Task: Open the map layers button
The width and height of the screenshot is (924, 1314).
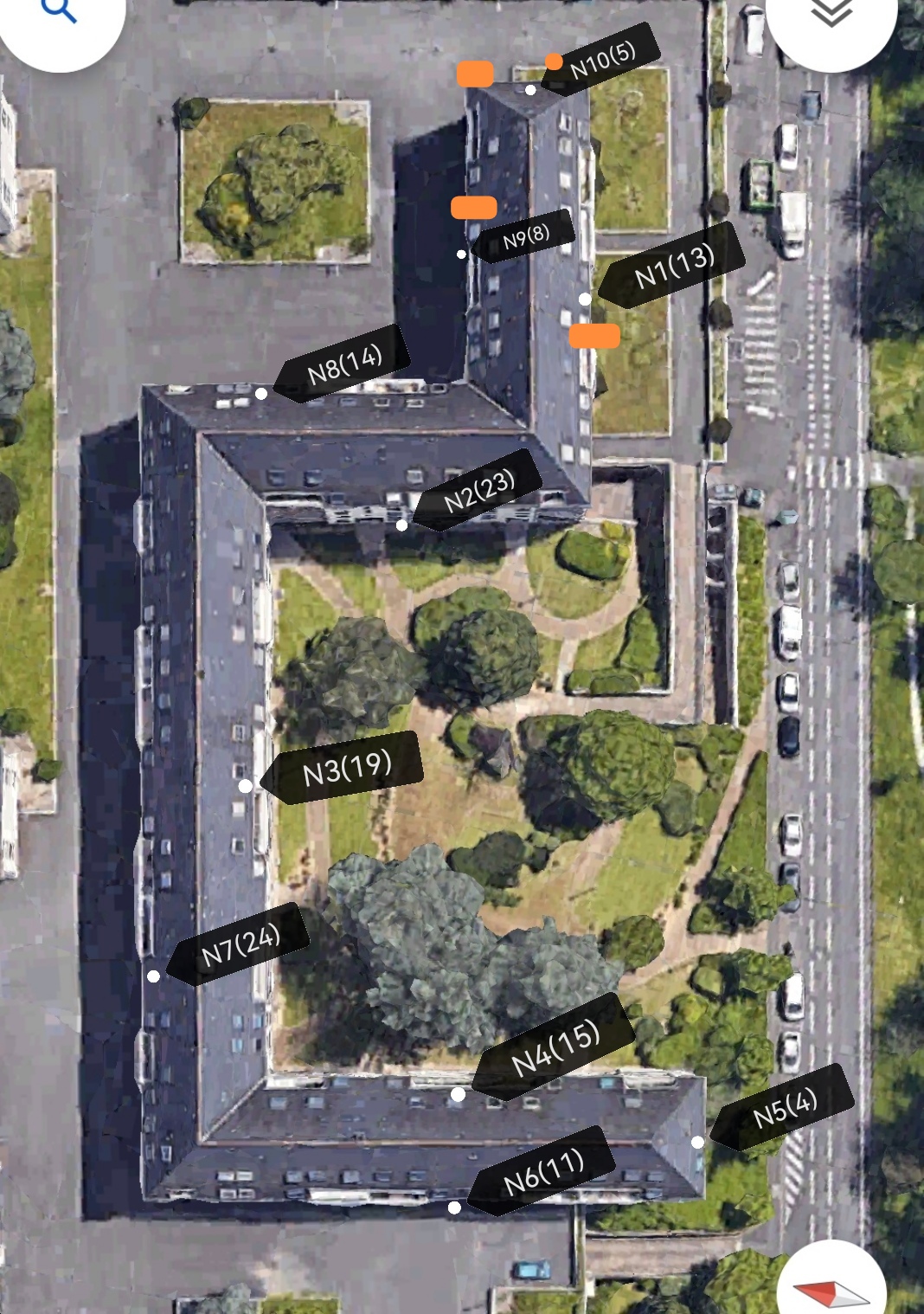Action: tap(831, 14)
